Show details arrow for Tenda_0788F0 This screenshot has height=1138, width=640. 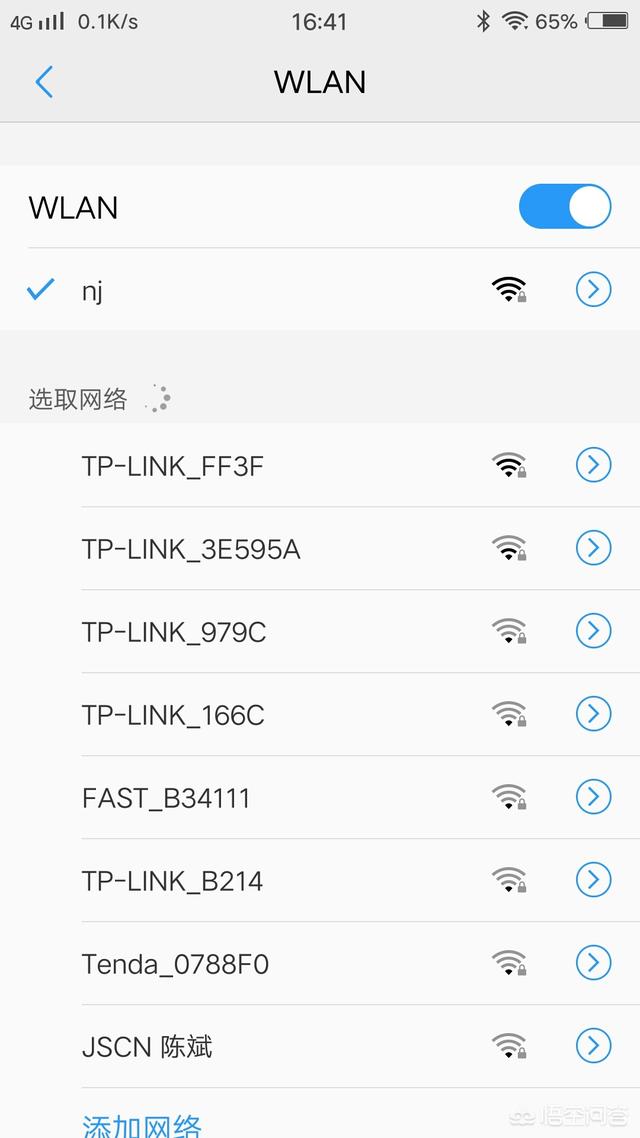click(x=593, y=963)
